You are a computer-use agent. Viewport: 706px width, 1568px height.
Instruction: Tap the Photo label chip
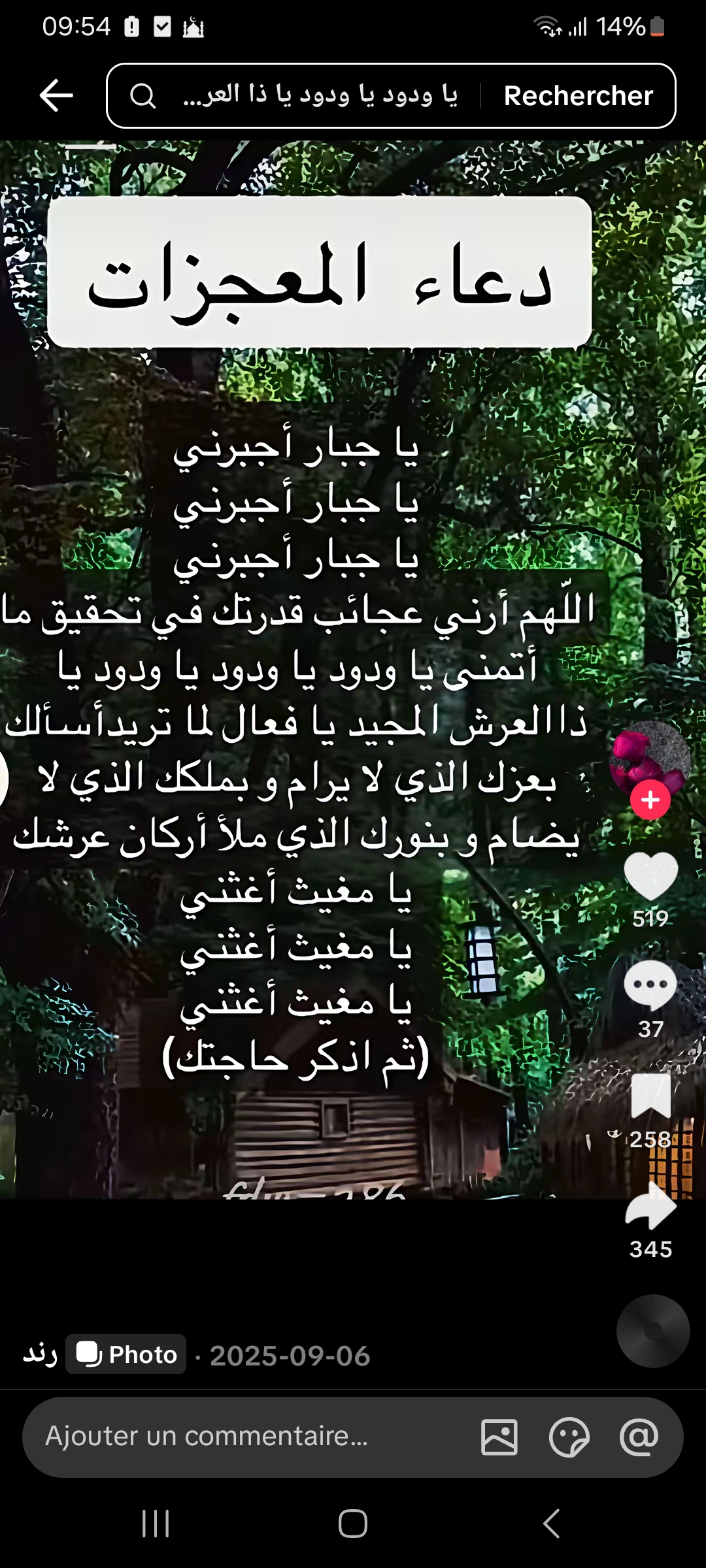126,1354
